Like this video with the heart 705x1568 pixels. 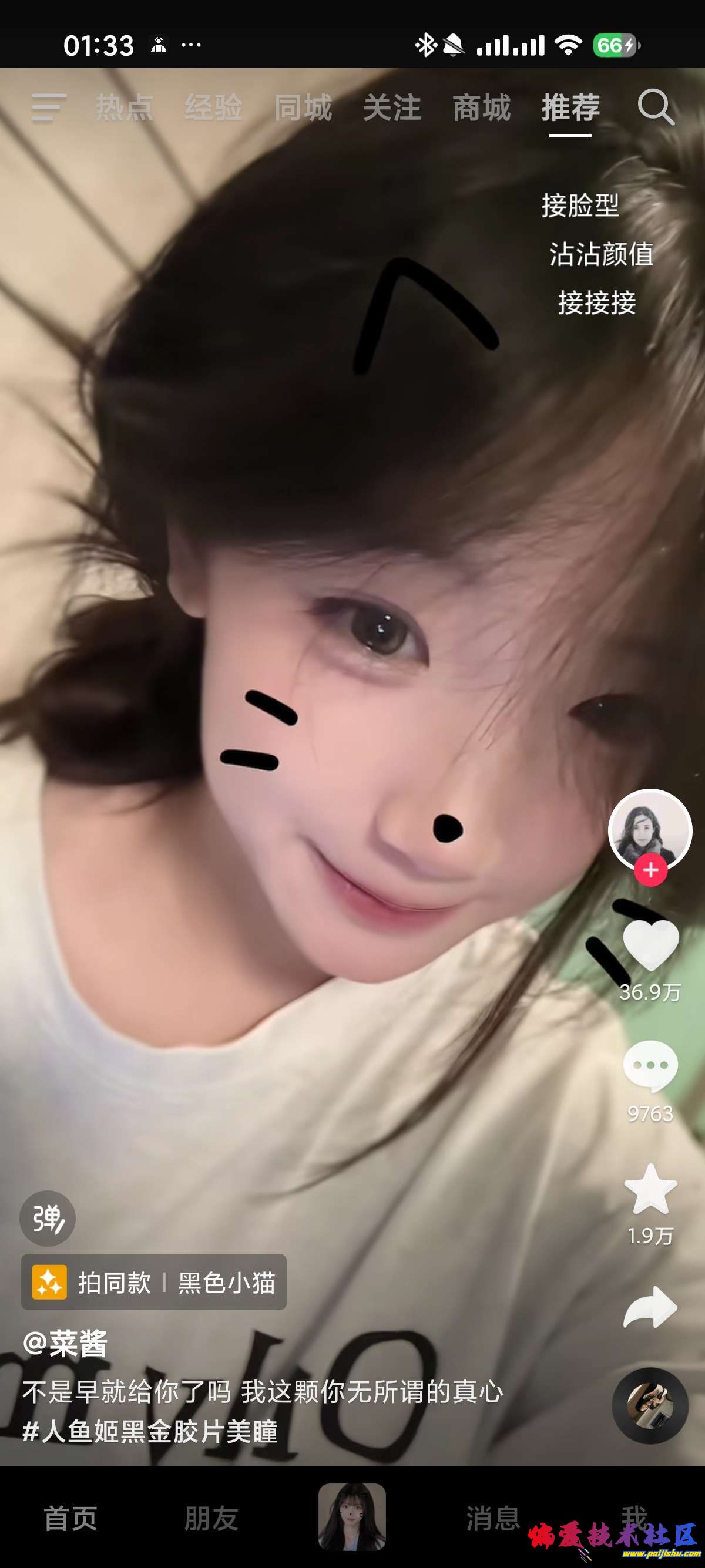(650, 944)
